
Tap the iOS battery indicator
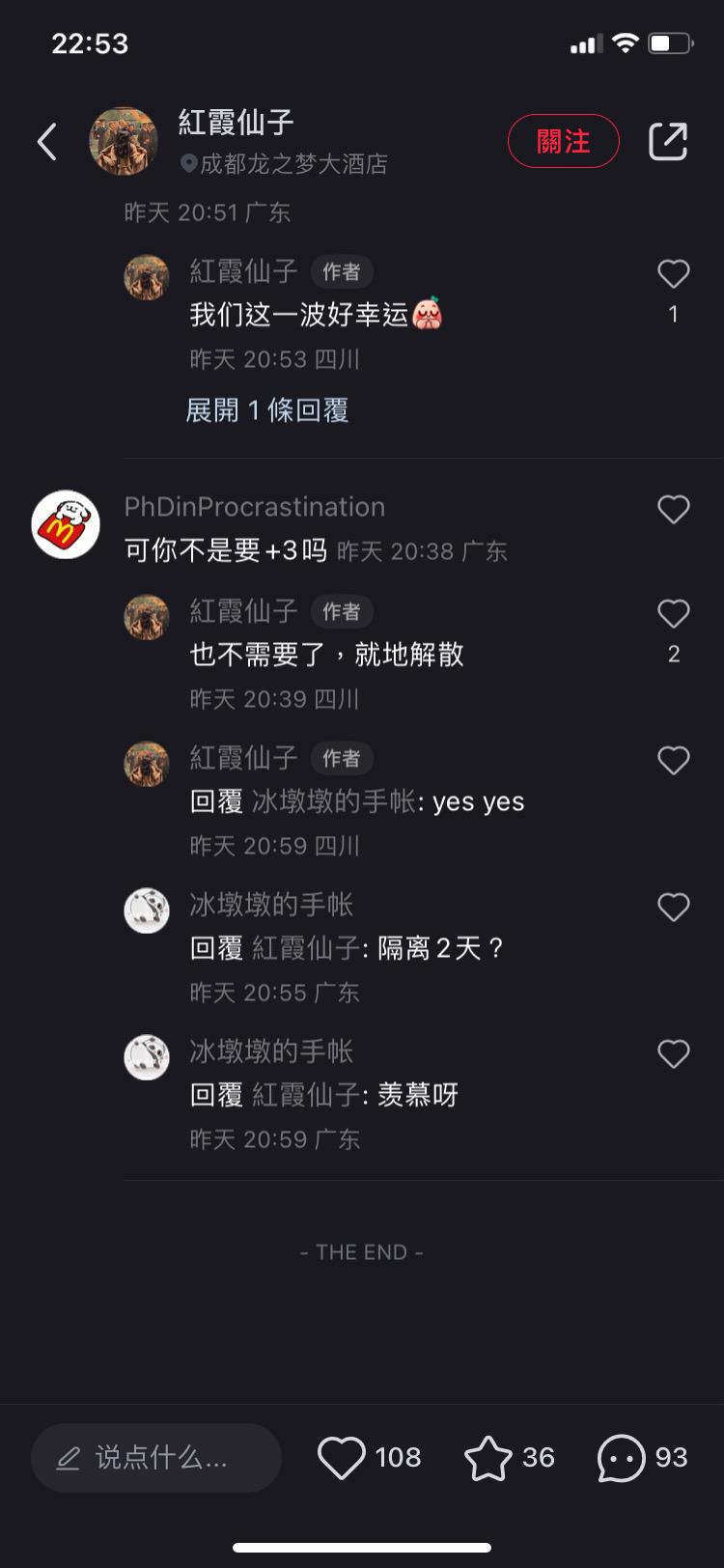pyautogui.click(x=668, y=42)
